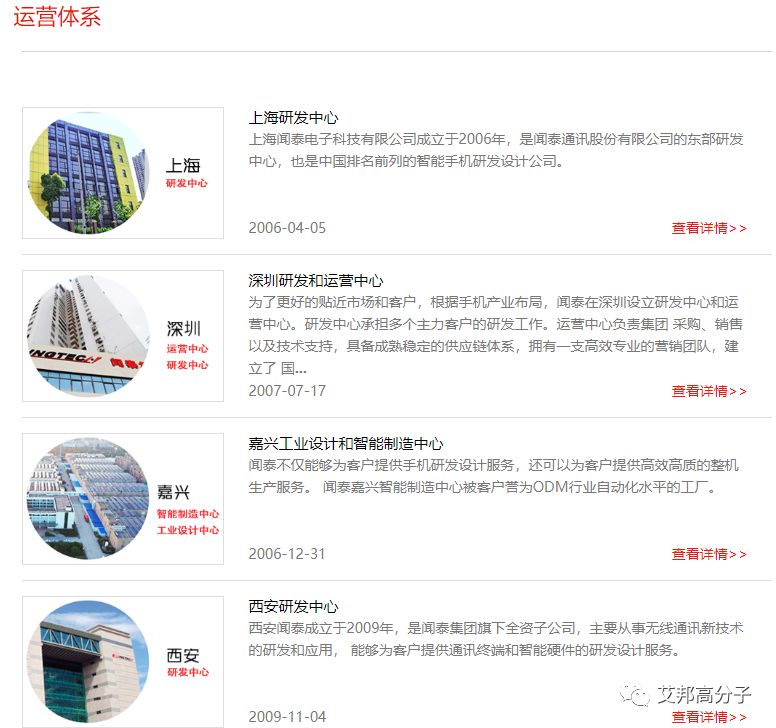Image resolution: width=776 pixels, height=728 pixels.
Task: Tap the 西安 研发中心 picture tile
Action: (123, 661)
